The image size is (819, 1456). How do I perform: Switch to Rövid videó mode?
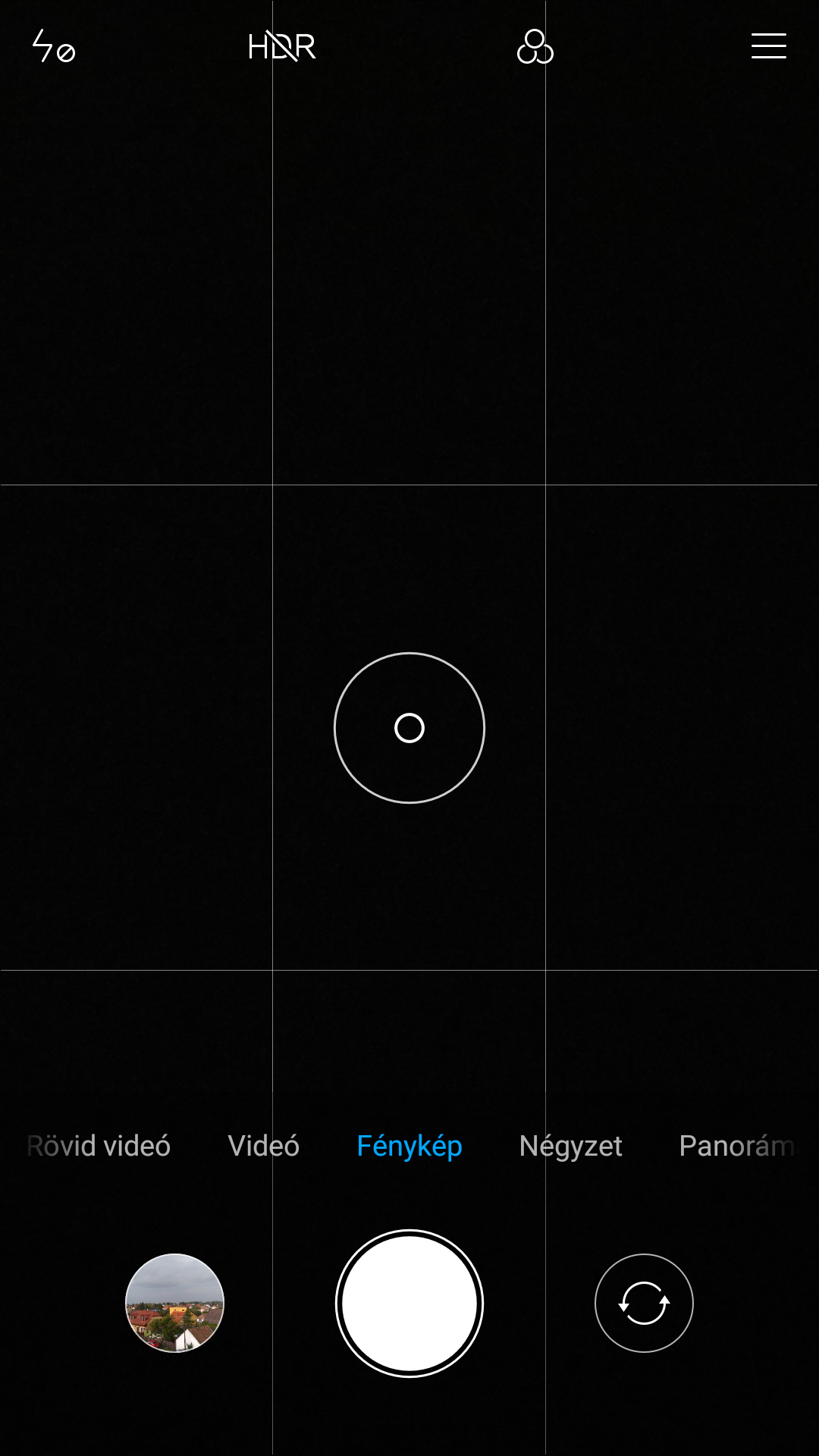(x=99, y=1146)
